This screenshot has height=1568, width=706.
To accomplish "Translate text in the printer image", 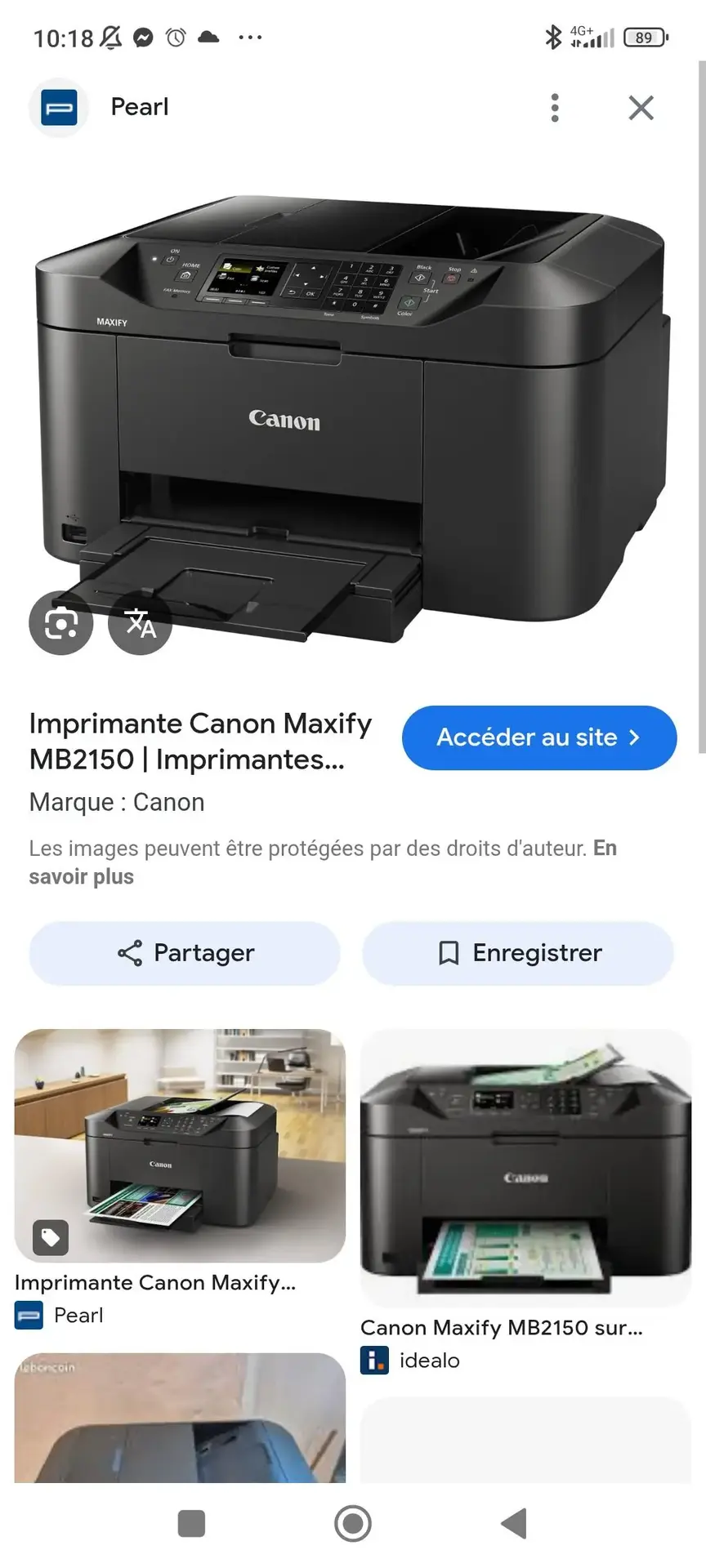I will pos(140,623).
